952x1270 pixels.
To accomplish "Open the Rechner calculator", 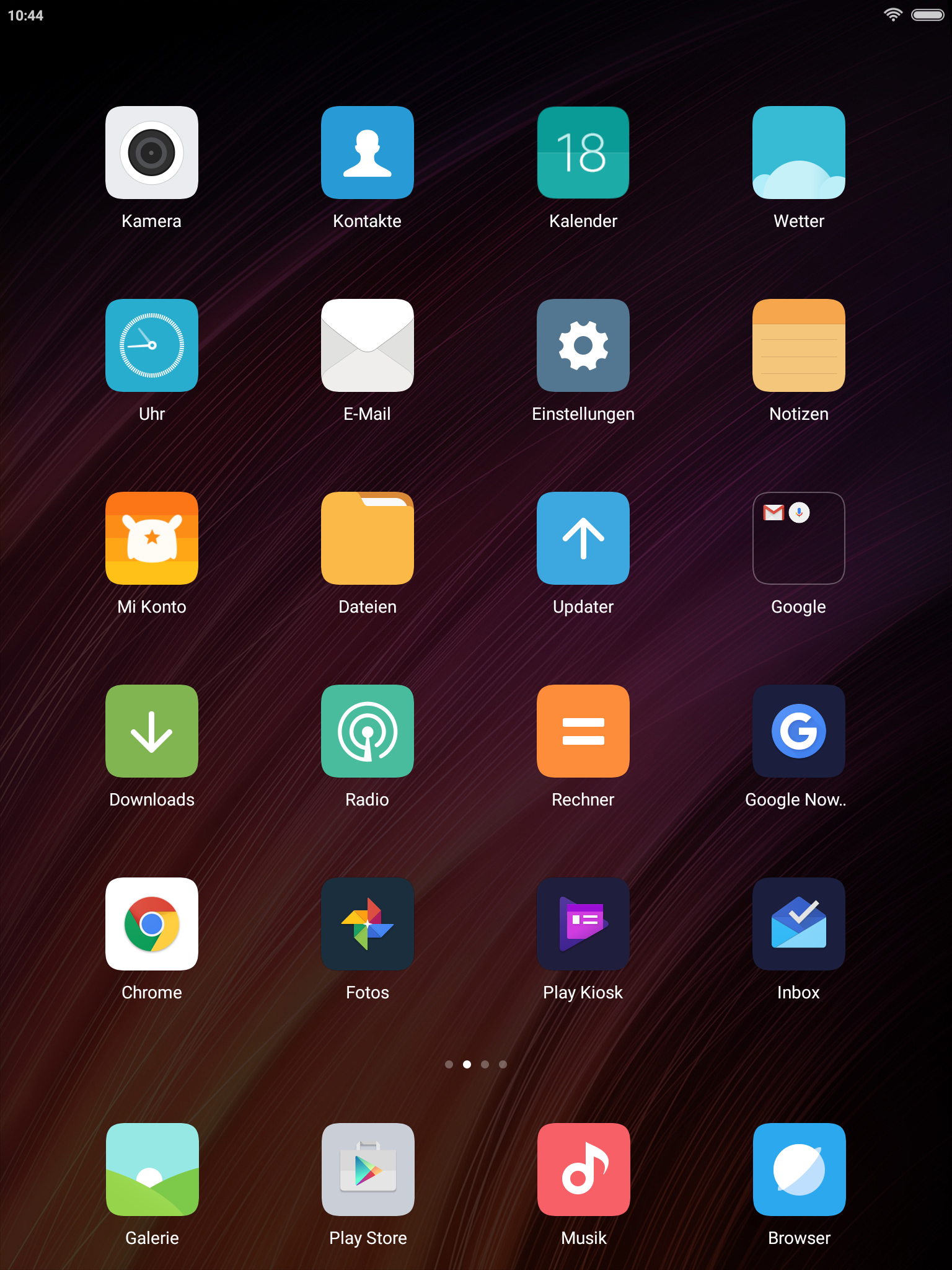I will pos(583,731).
